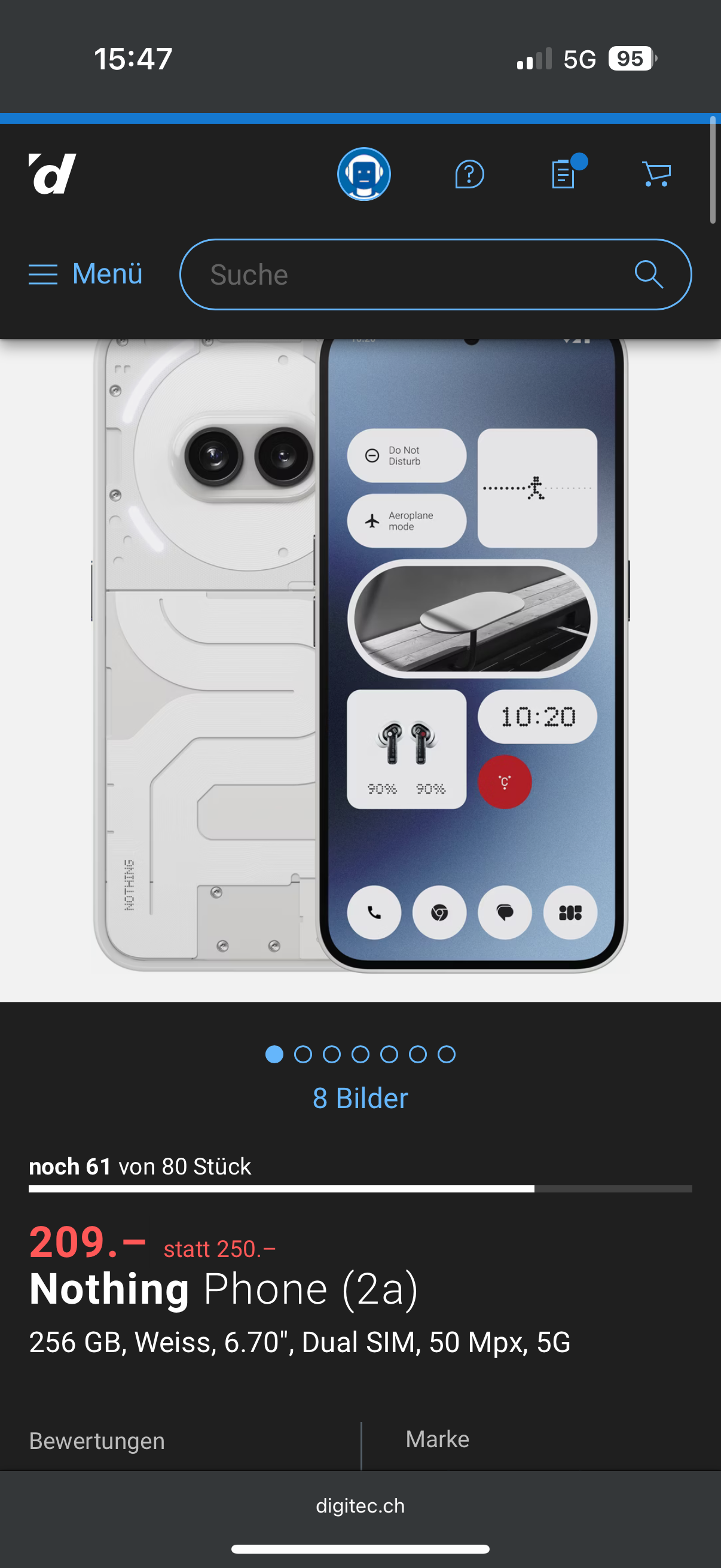
Task: Open the Marke section
Action: (438, 1439)
